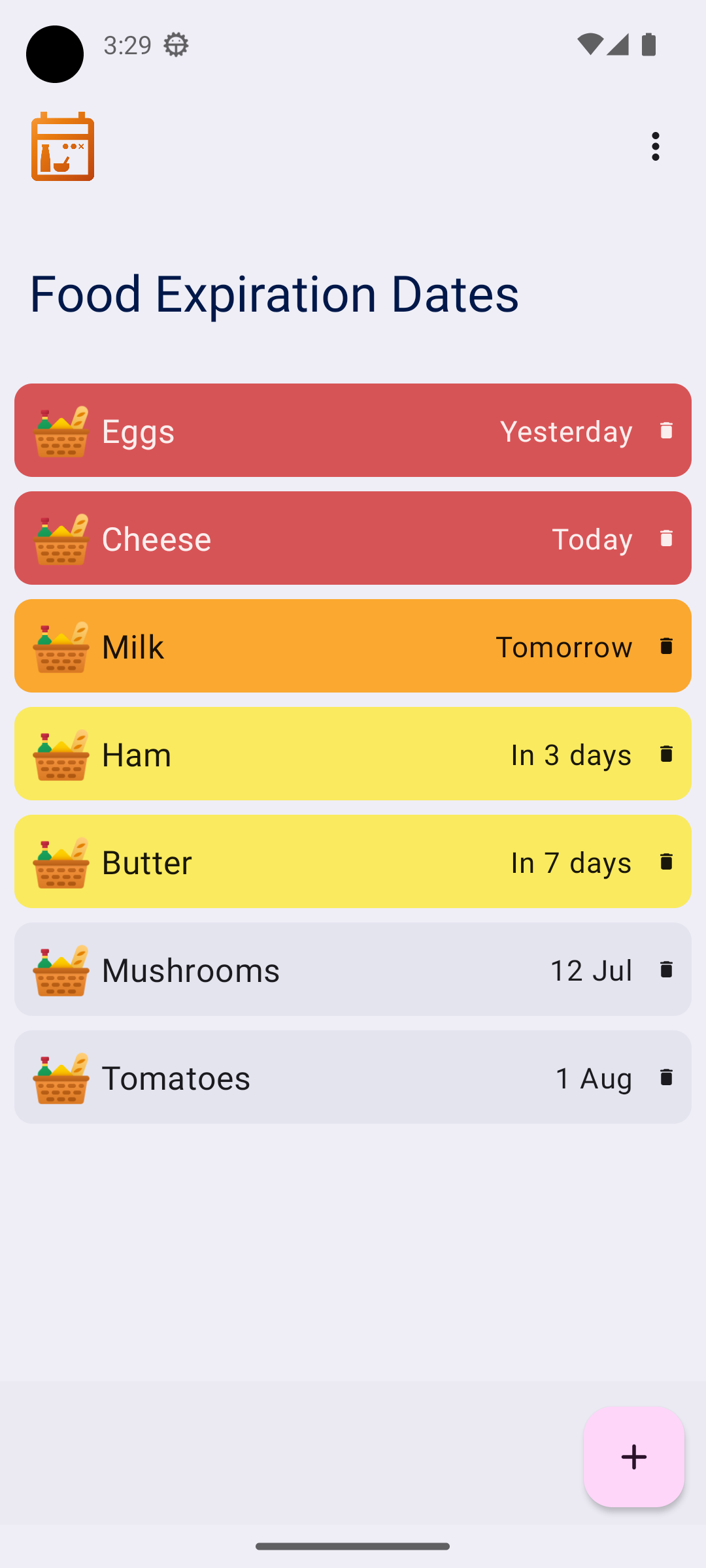The image size is (706, 1568).
Task: Delete the Mushrooms entry
Action: 666,970
